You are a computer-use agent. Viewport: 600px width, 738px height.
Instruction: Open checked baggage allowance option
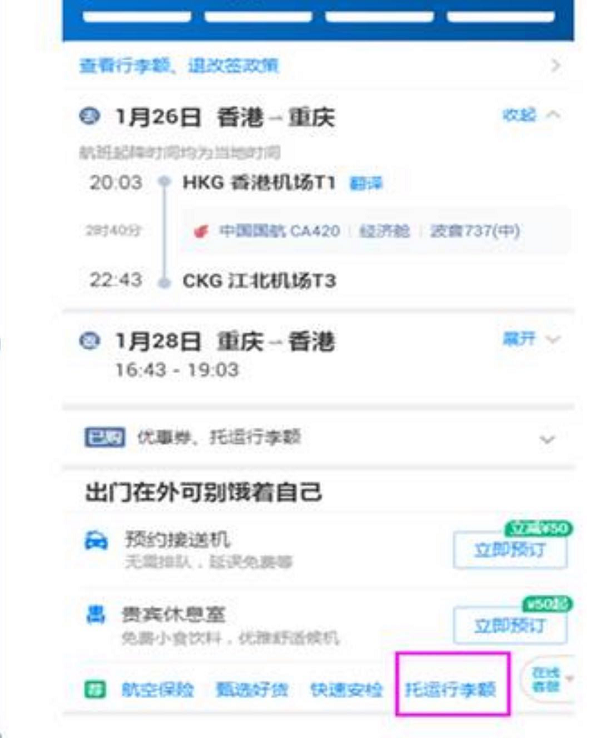click(451, 690)
